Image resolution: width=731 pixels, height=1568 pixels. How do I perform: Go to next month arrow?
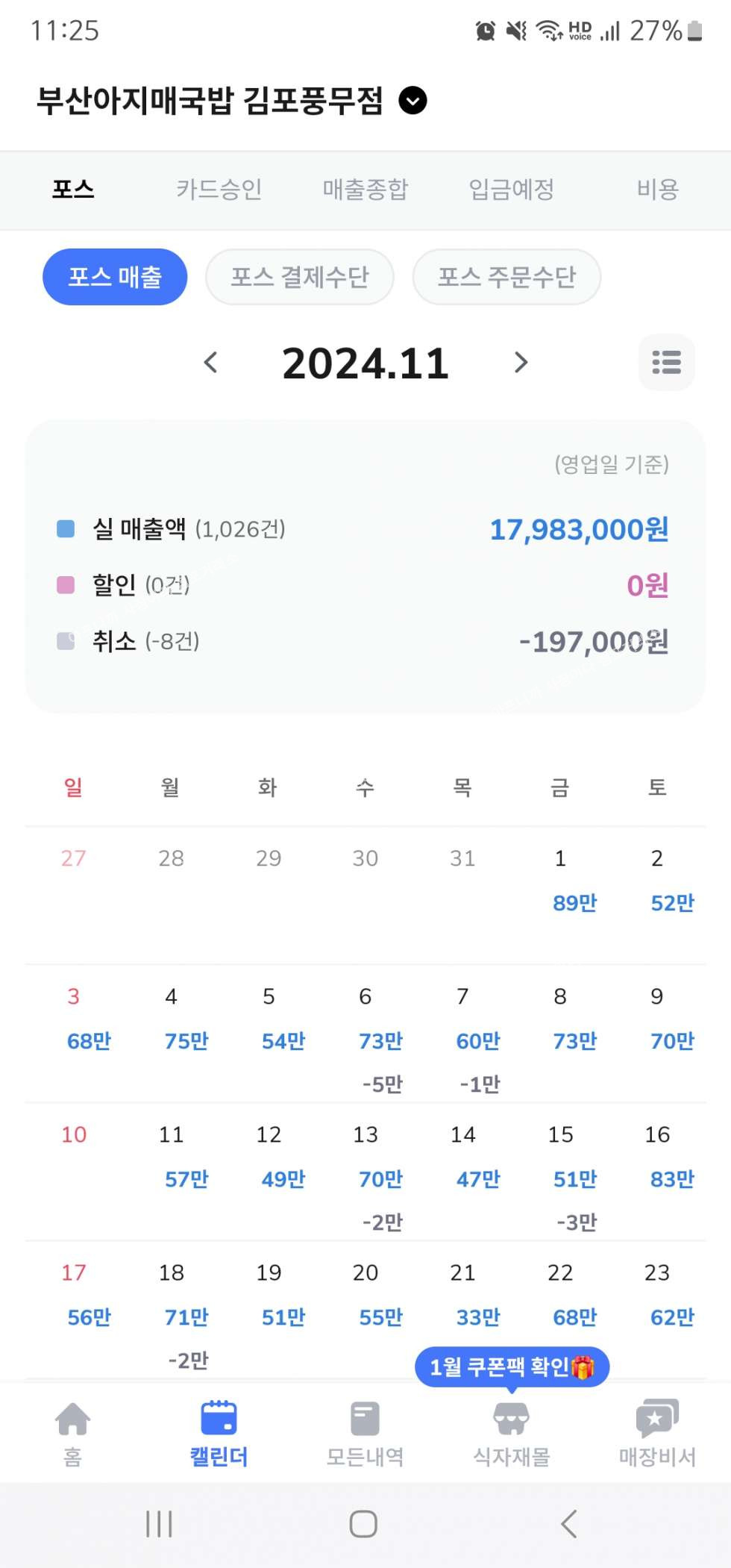[x=521, y=363]
